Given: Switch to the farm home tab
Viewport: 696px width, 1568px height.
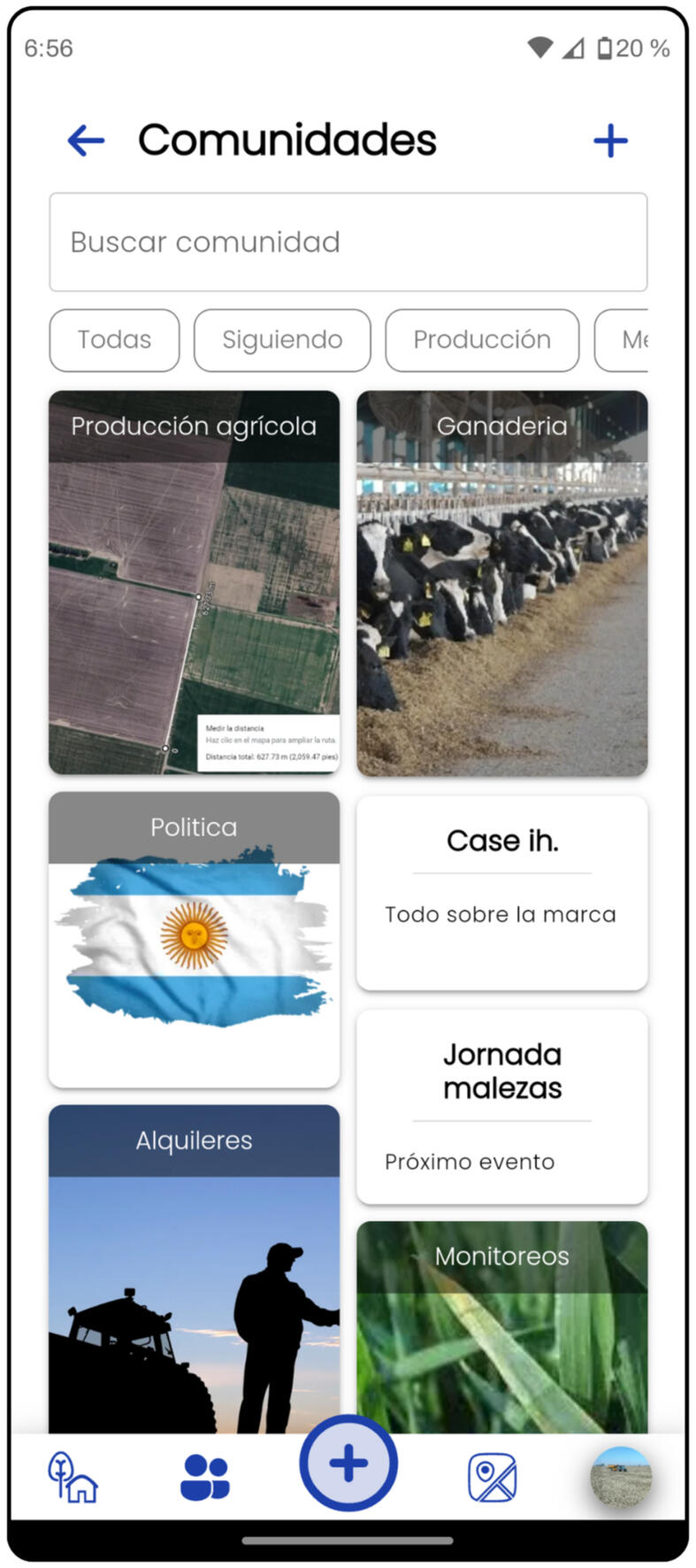Looking at the screenshot, I should point(73,1476).
